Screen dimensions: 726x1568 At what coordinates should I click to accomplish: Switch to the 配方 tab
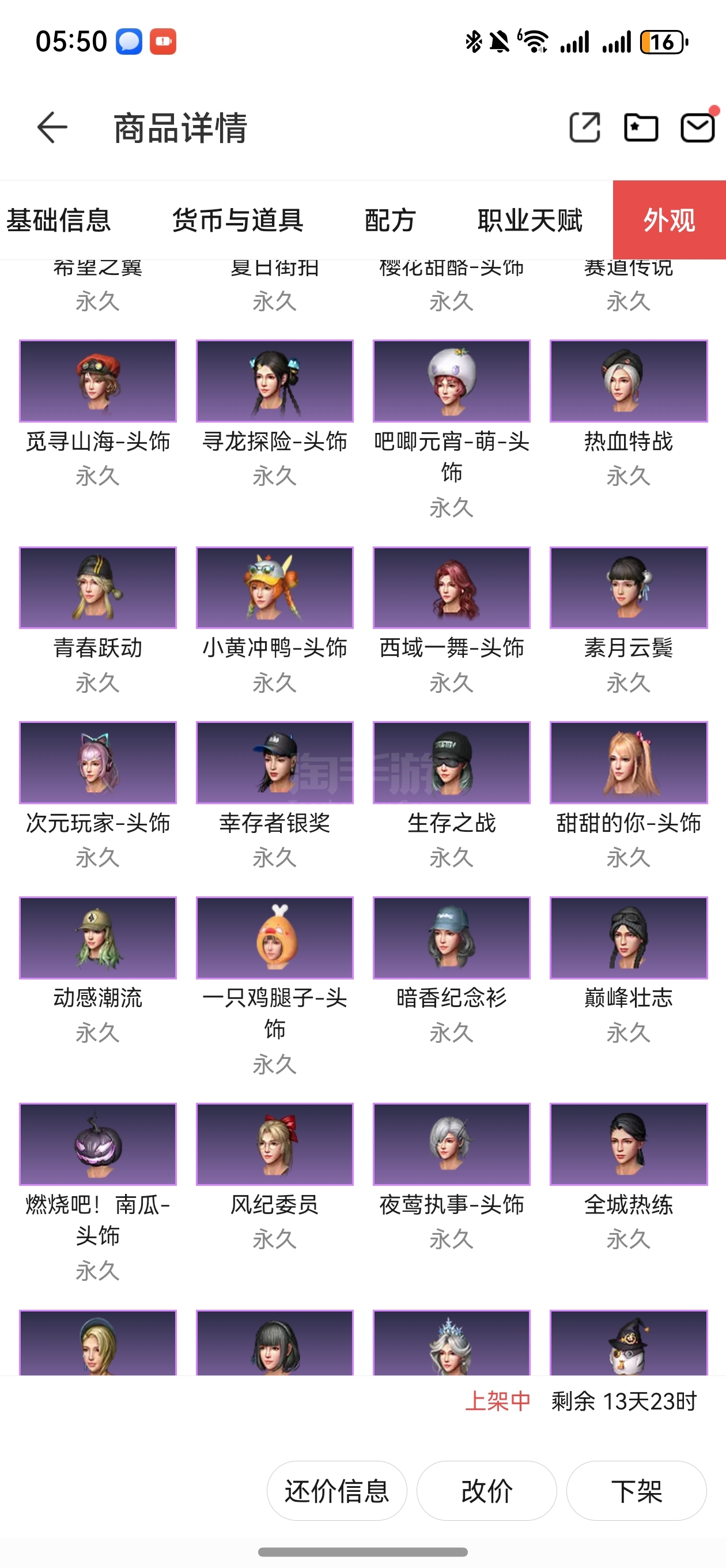(x=390, y=220)
